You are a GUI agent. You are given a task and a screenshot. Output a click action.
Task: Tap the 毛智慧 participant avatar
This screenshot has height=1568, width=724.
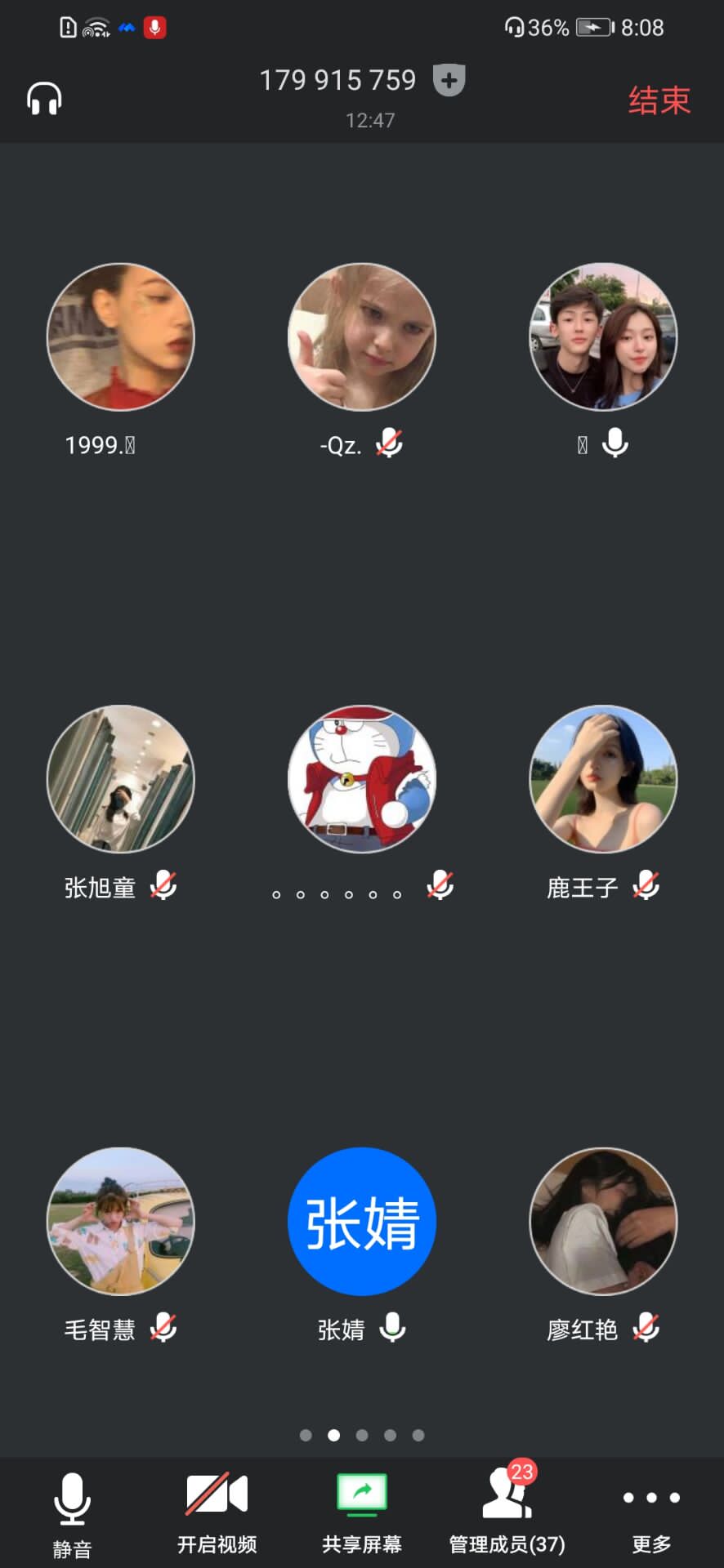(x=121, y=1221)
